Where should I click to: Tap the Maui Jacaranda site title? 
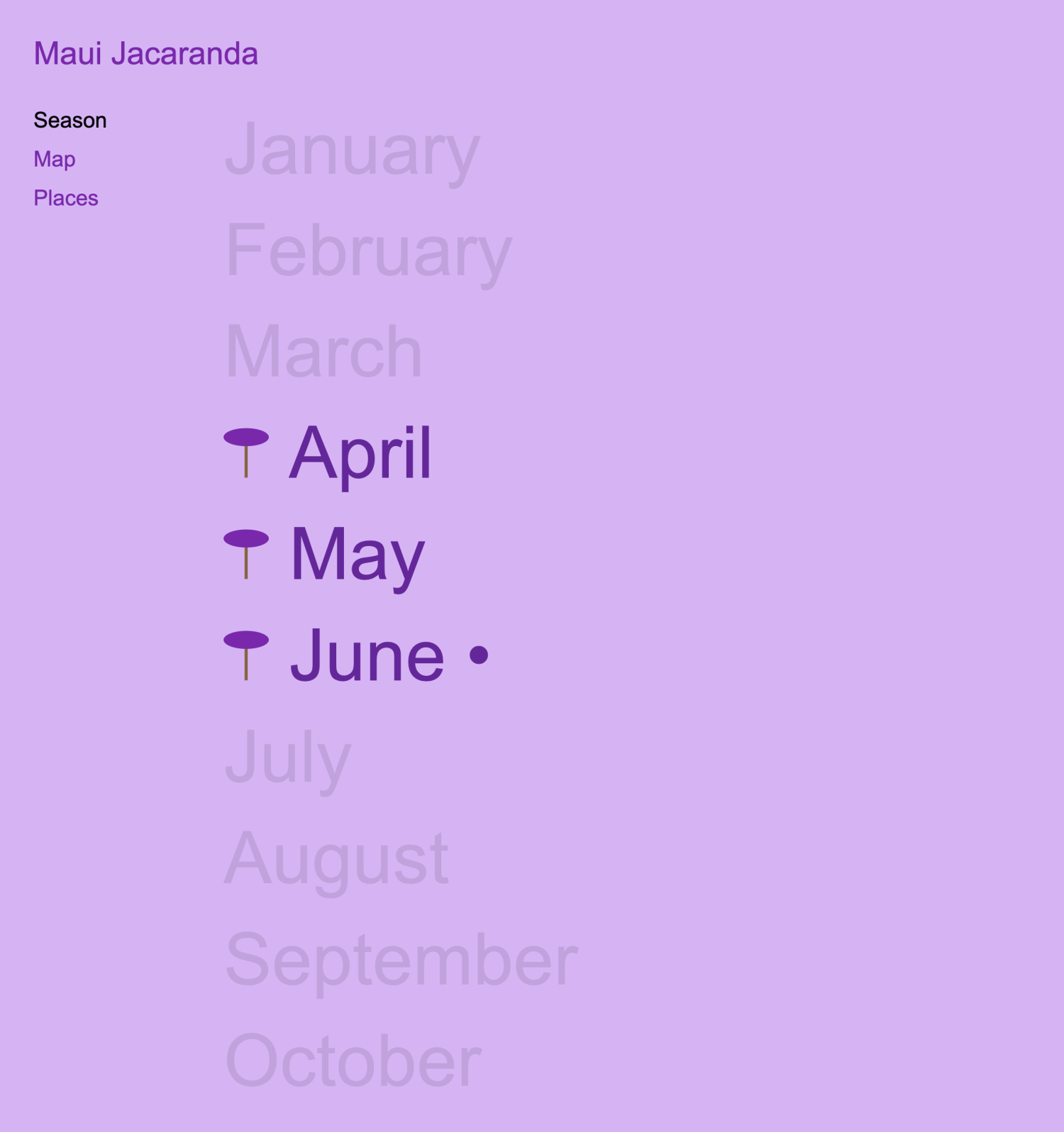click(145, 54)
